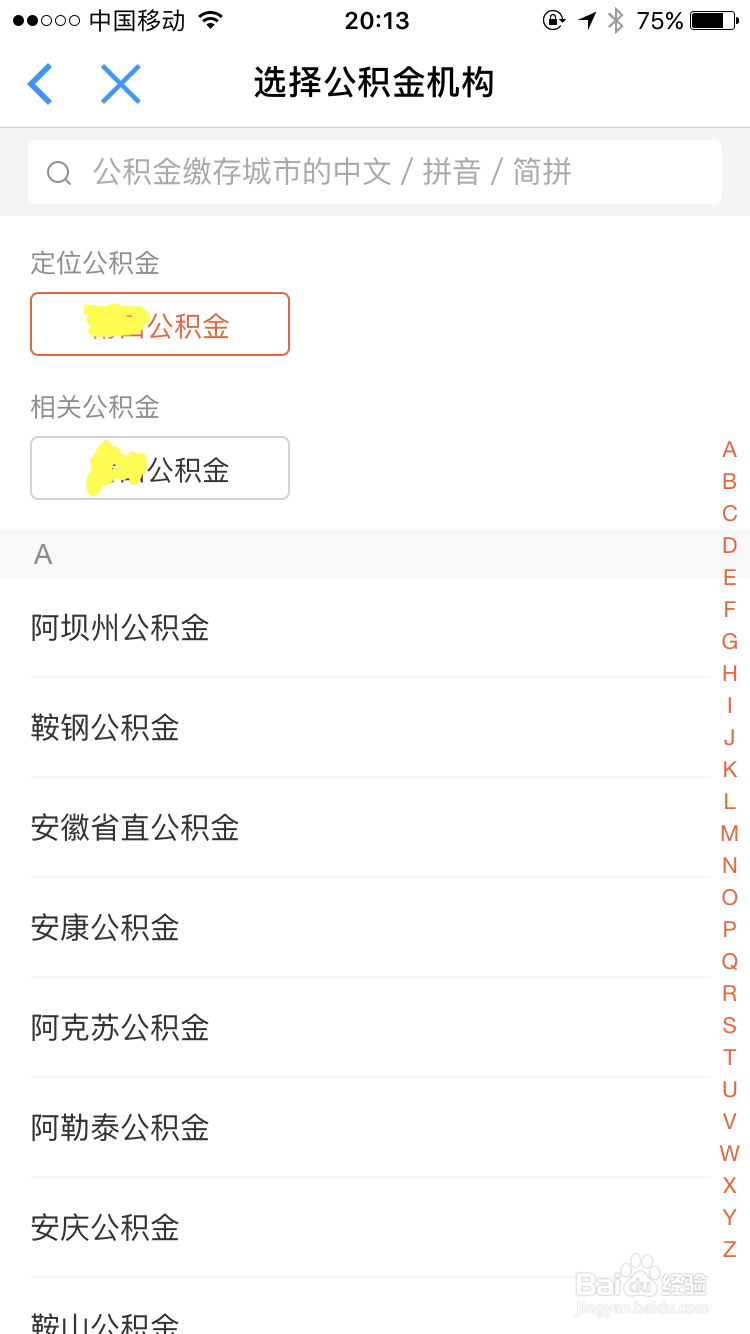Image resolution: width=750 pixels, height=1334 pixels.
Task: Tap the close X icon
Action: [x=120, y=84]
